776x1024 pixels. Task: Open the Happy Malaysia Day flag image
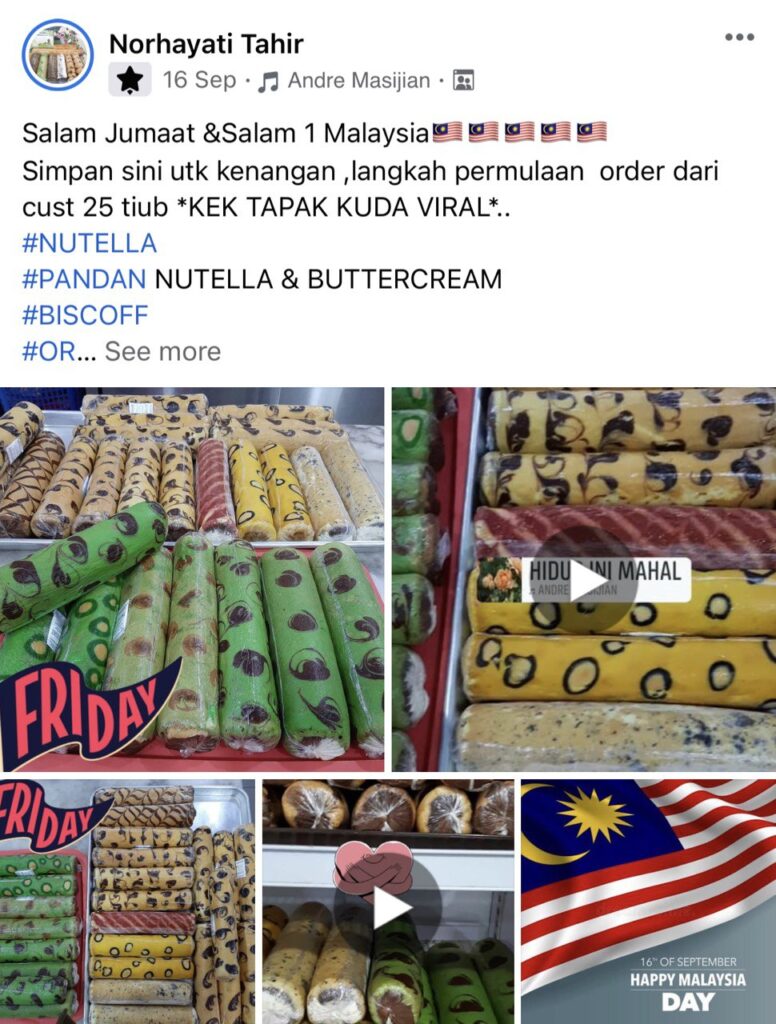[648, 902]
